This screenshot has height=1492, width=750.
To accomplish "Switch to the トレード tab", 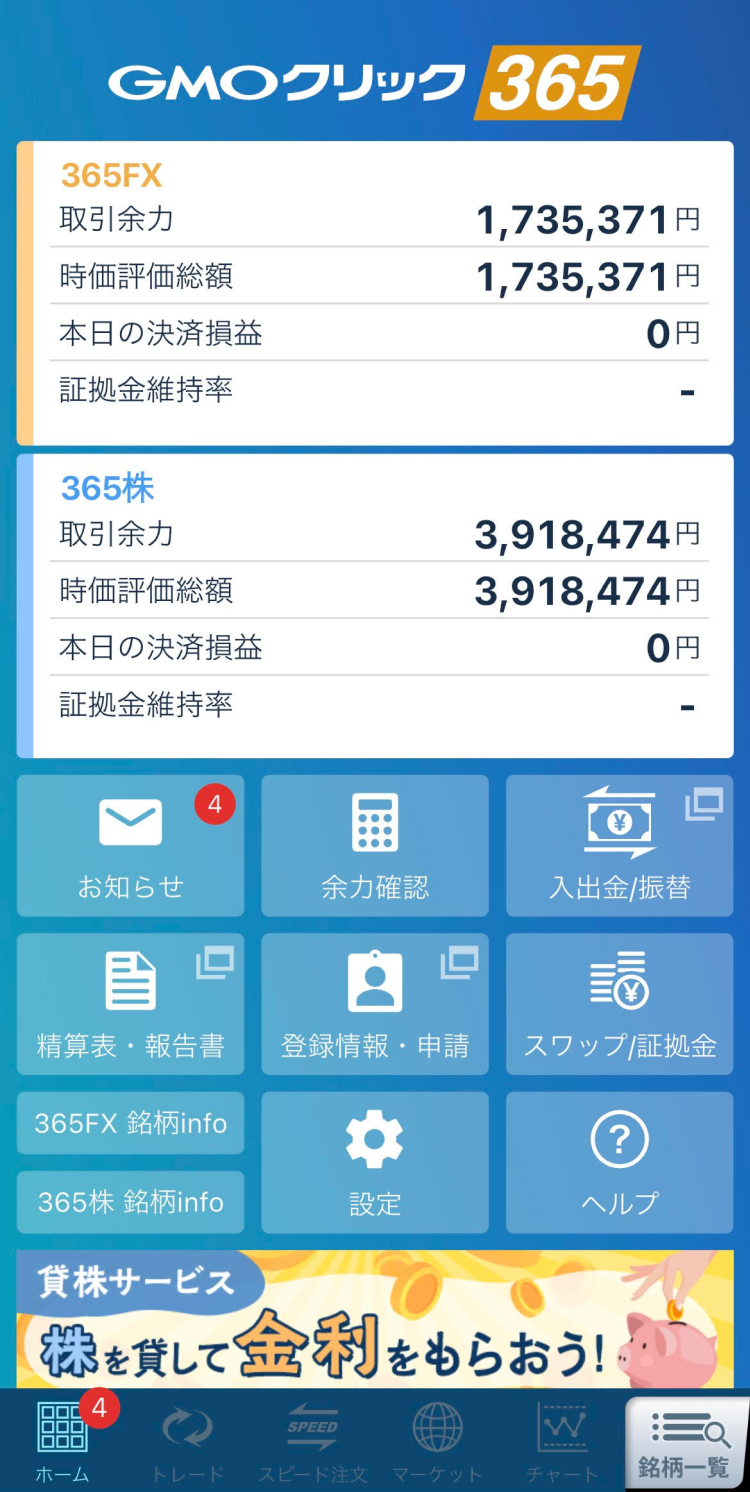I will pos(188,1442).
